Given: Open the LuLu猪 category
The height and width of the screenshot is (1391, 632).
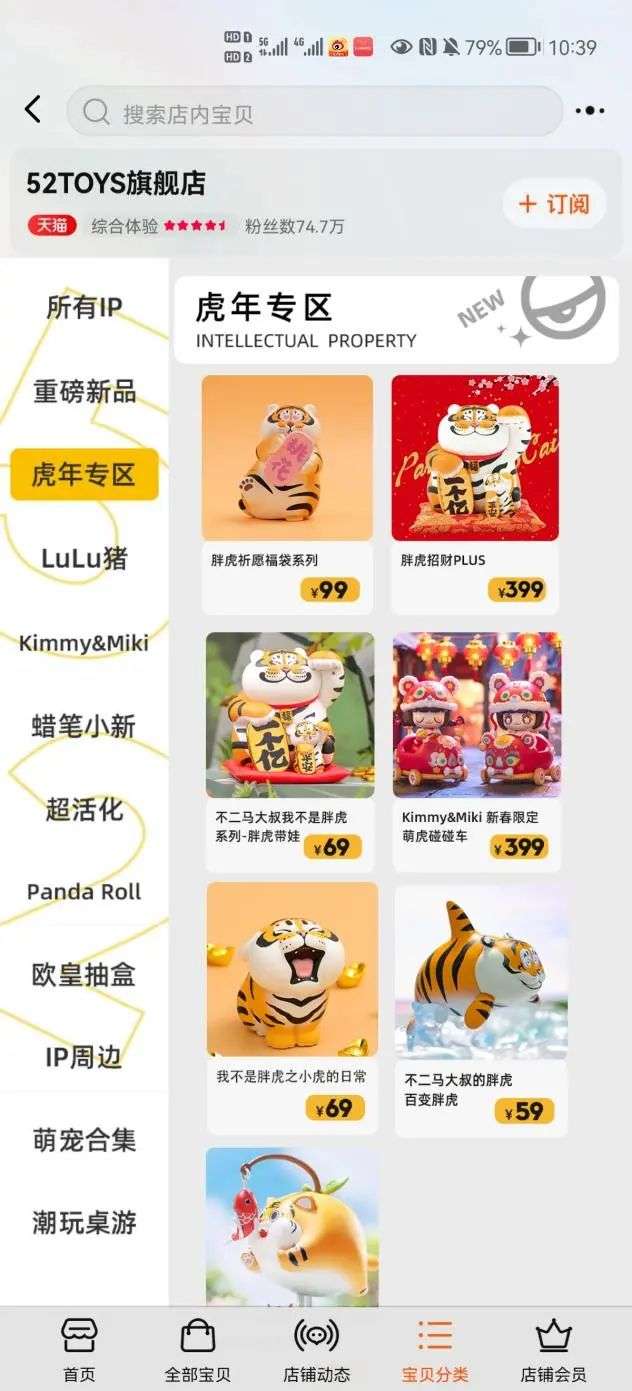Looking at the screenshot, I should coord(84,558).
